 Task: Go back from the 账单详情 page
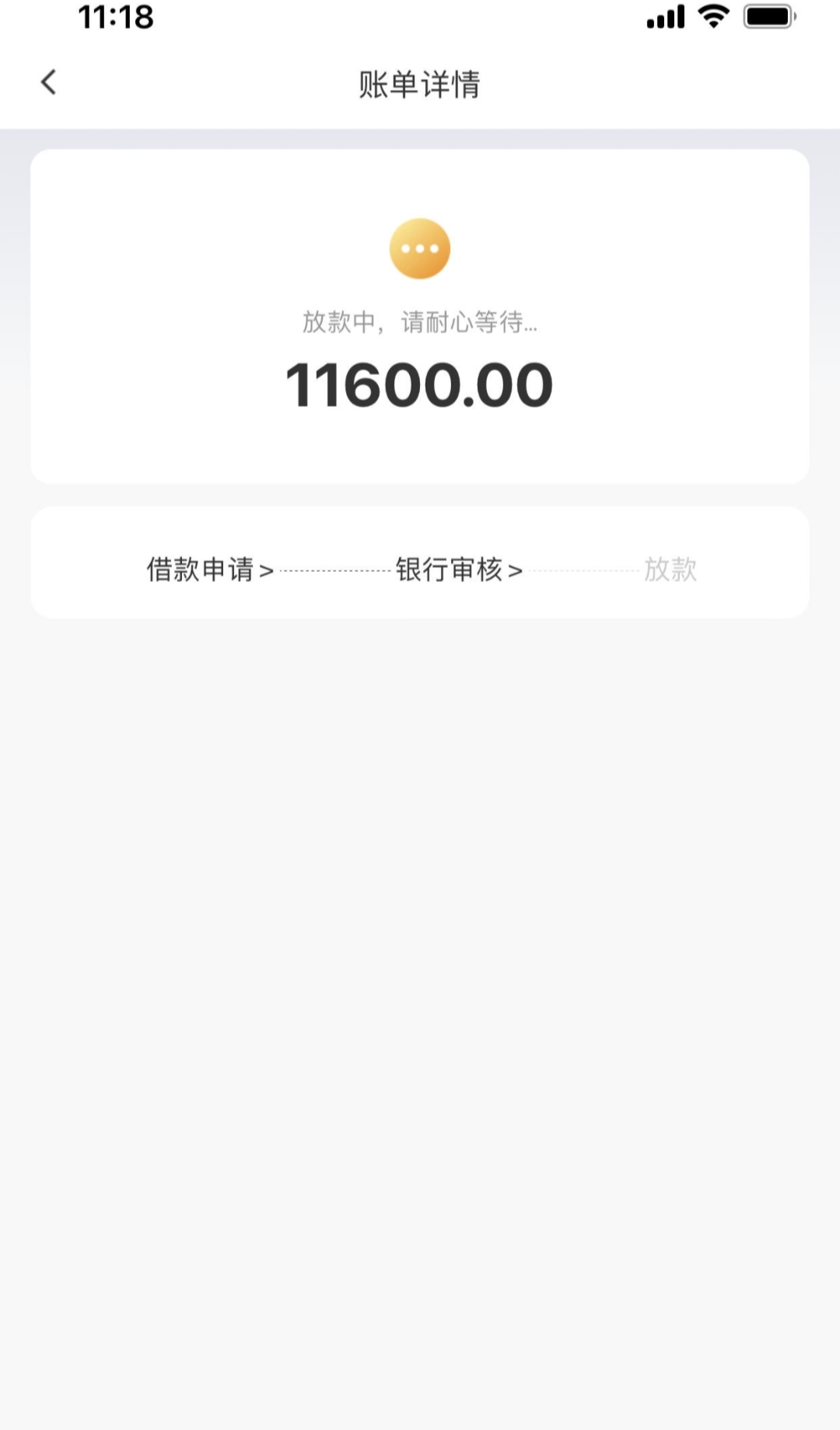pyautogui.click(x=48, y=82)
